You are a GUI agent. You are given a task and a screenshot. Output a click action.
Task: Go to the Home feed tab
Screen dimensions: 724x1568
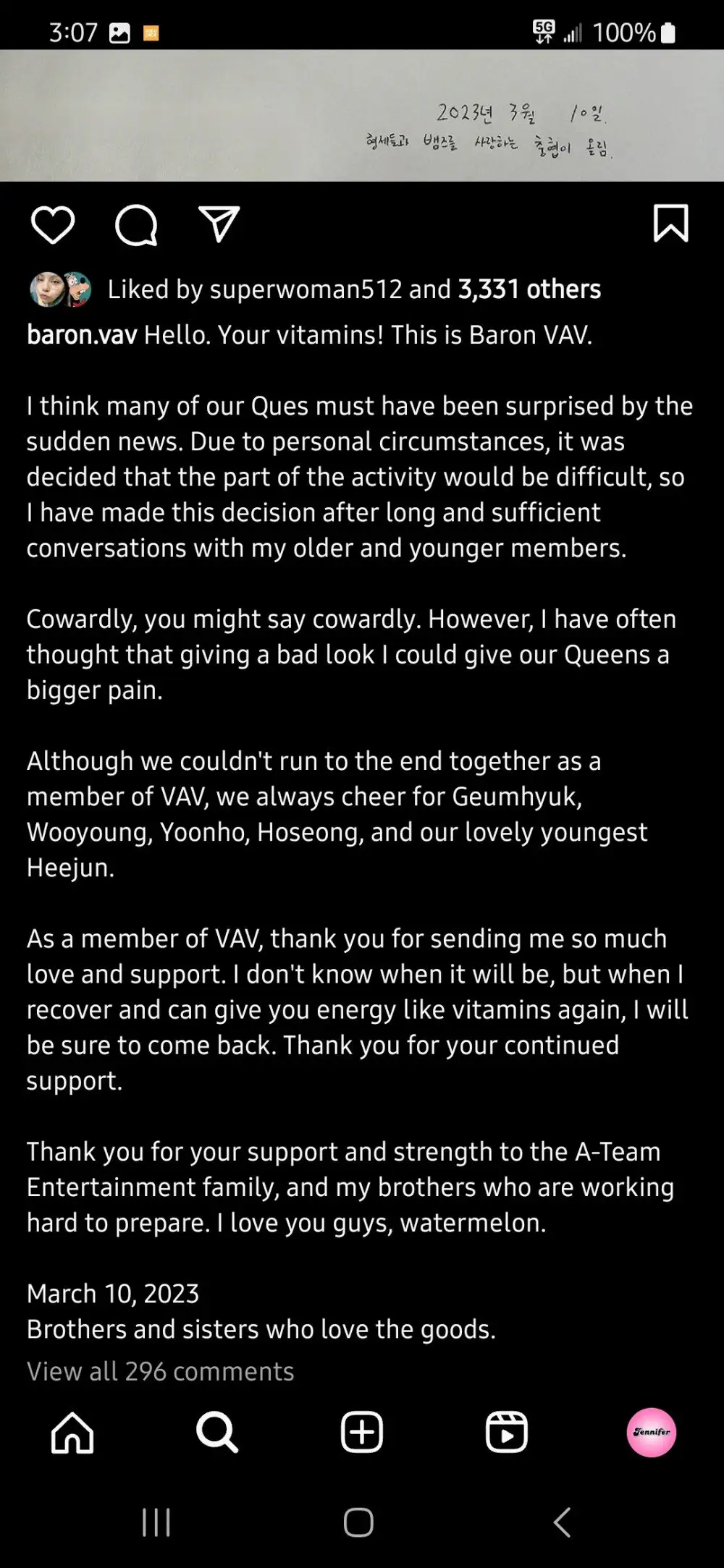(72, 1432)
